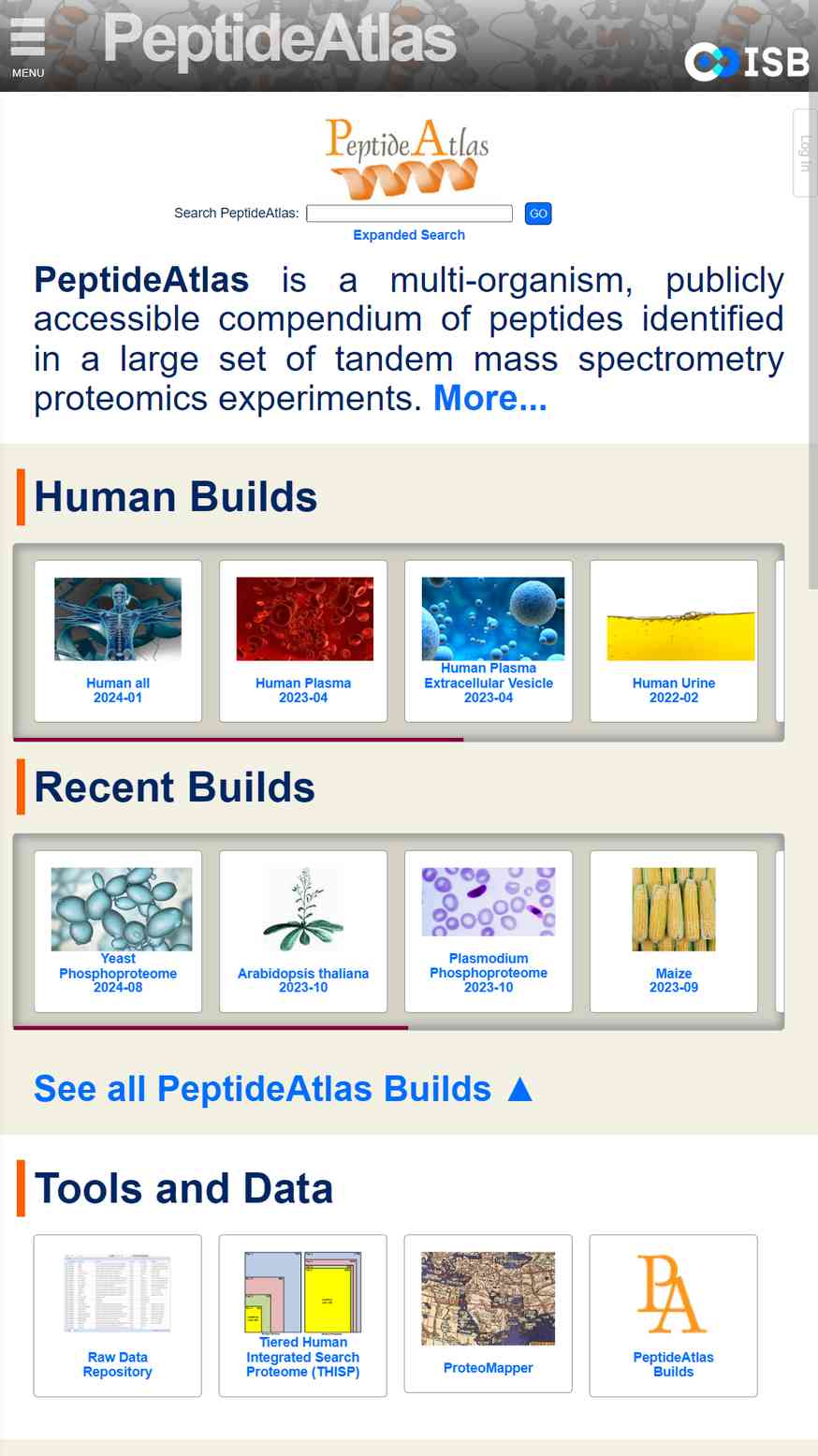Image resolution: width=818 pixels, height=1456 pixels.
Task: Expand See all PeptideAtlas Builds
Action: point(283,1089)
